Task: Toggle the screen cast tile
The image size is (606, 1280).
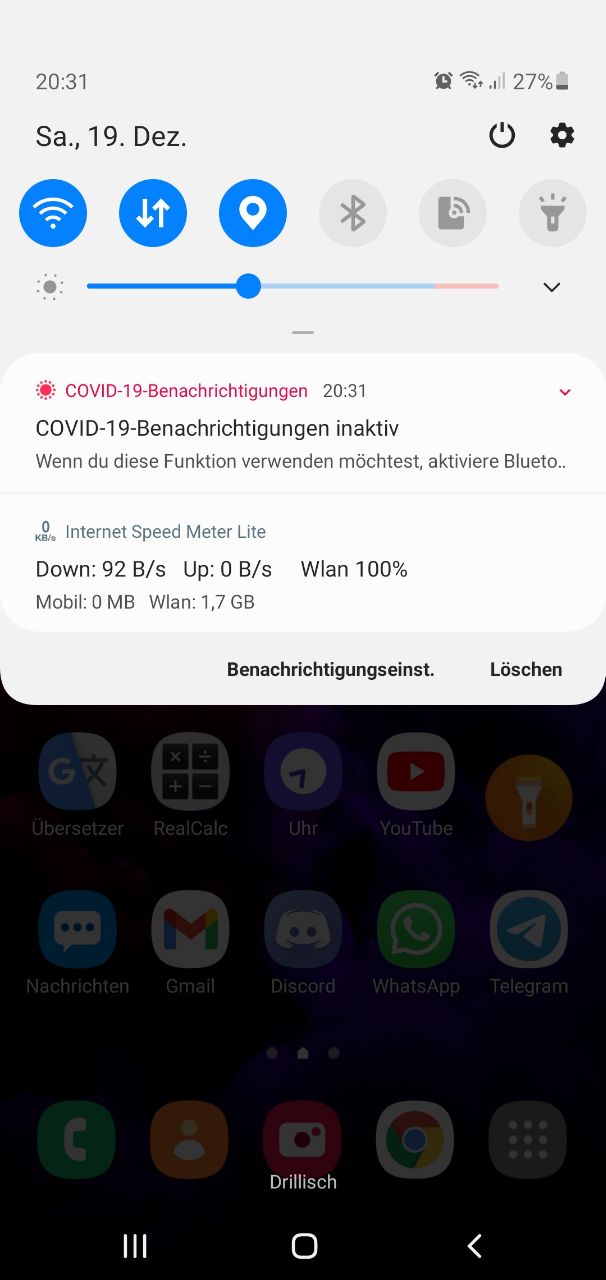Action: [x=453, y=213]
